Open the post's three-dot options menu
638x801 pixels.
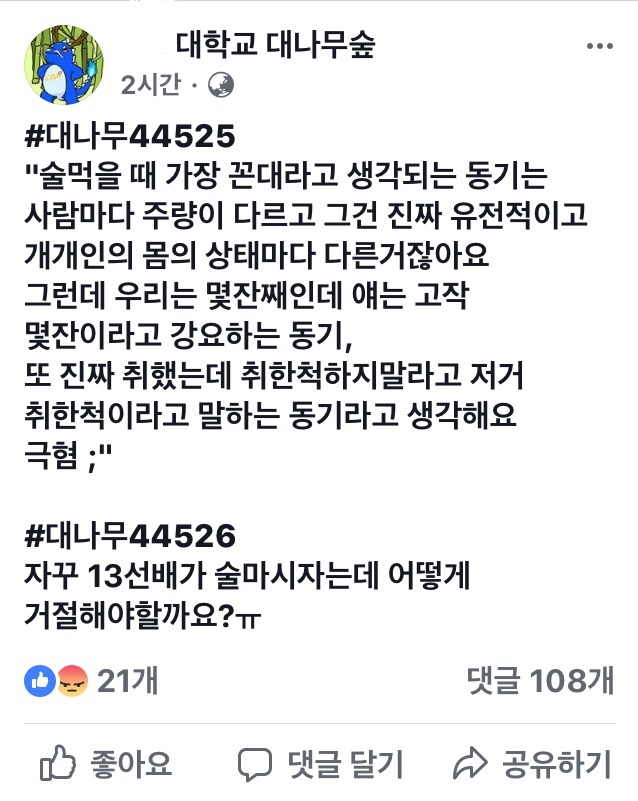(600, 46)
